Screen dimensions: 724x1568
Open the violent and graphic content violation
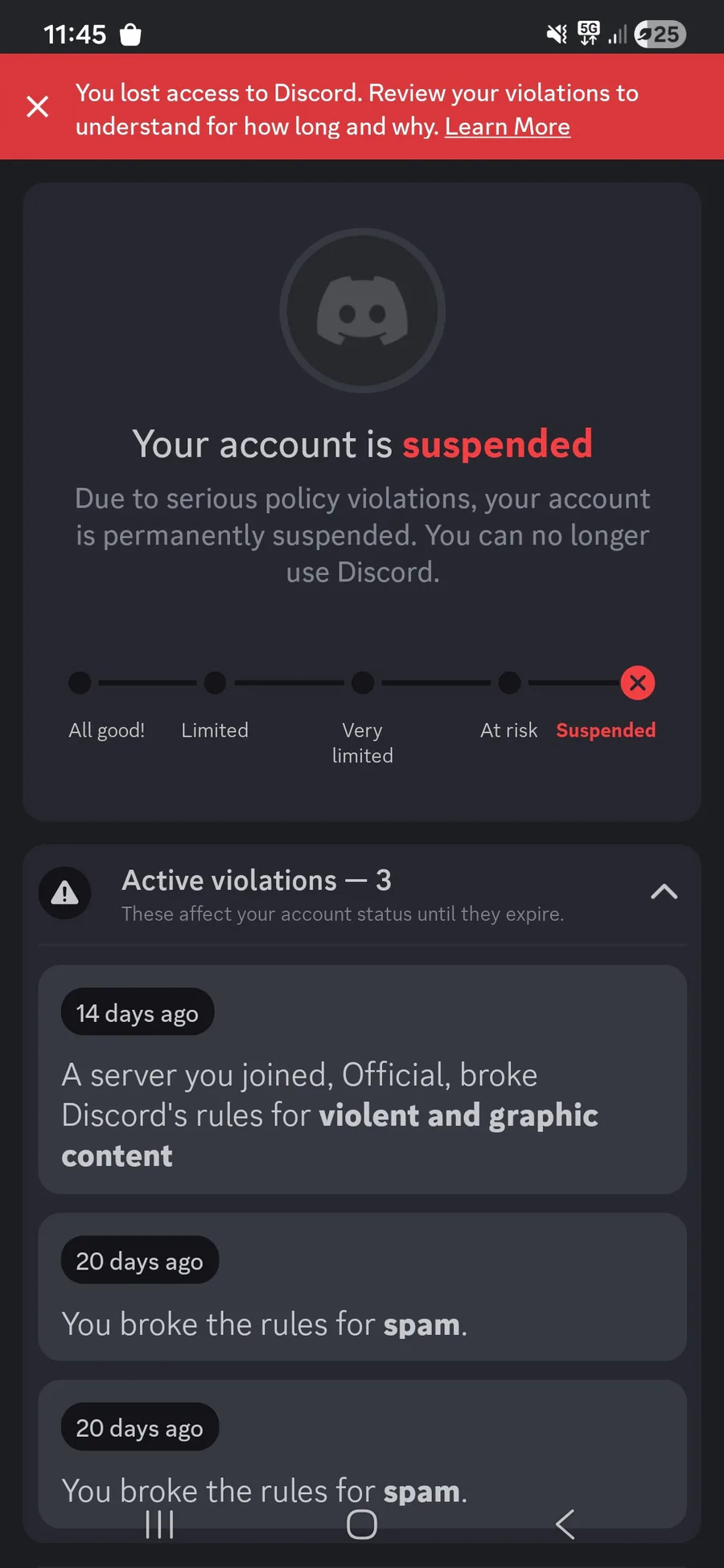point(362,1079)
